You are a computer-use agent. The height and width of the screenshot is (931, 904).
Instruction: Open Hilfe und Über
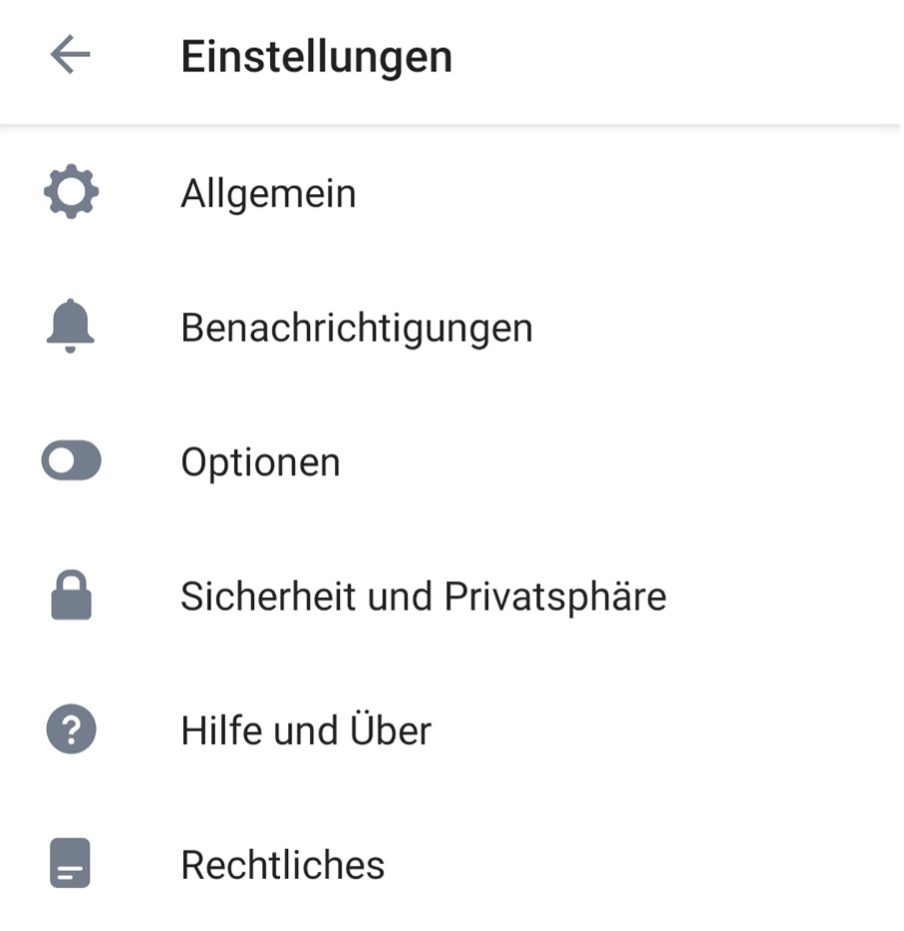(x=305, y=730)
